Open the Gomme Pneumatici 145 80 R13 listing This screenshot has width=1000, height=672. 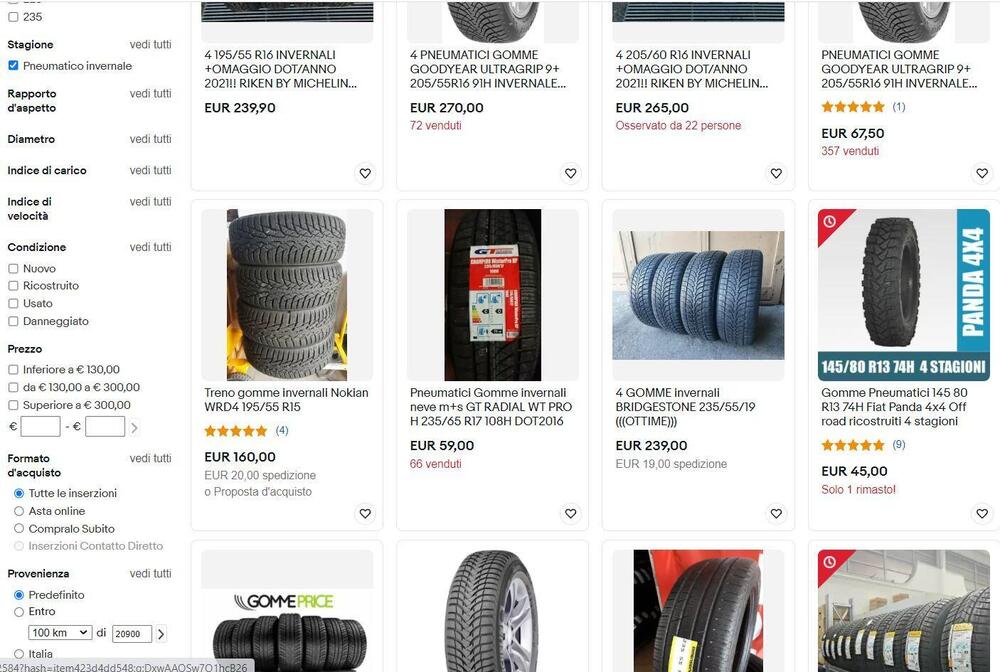894,407
